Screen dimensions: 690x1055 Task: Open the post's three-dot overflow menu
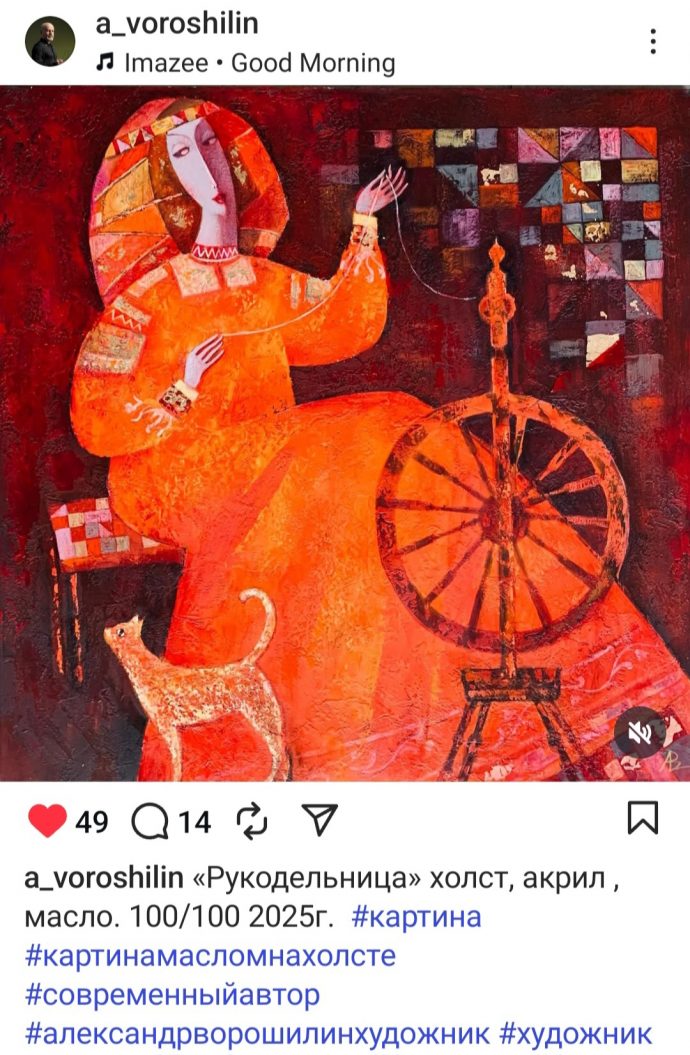point(652,41)
